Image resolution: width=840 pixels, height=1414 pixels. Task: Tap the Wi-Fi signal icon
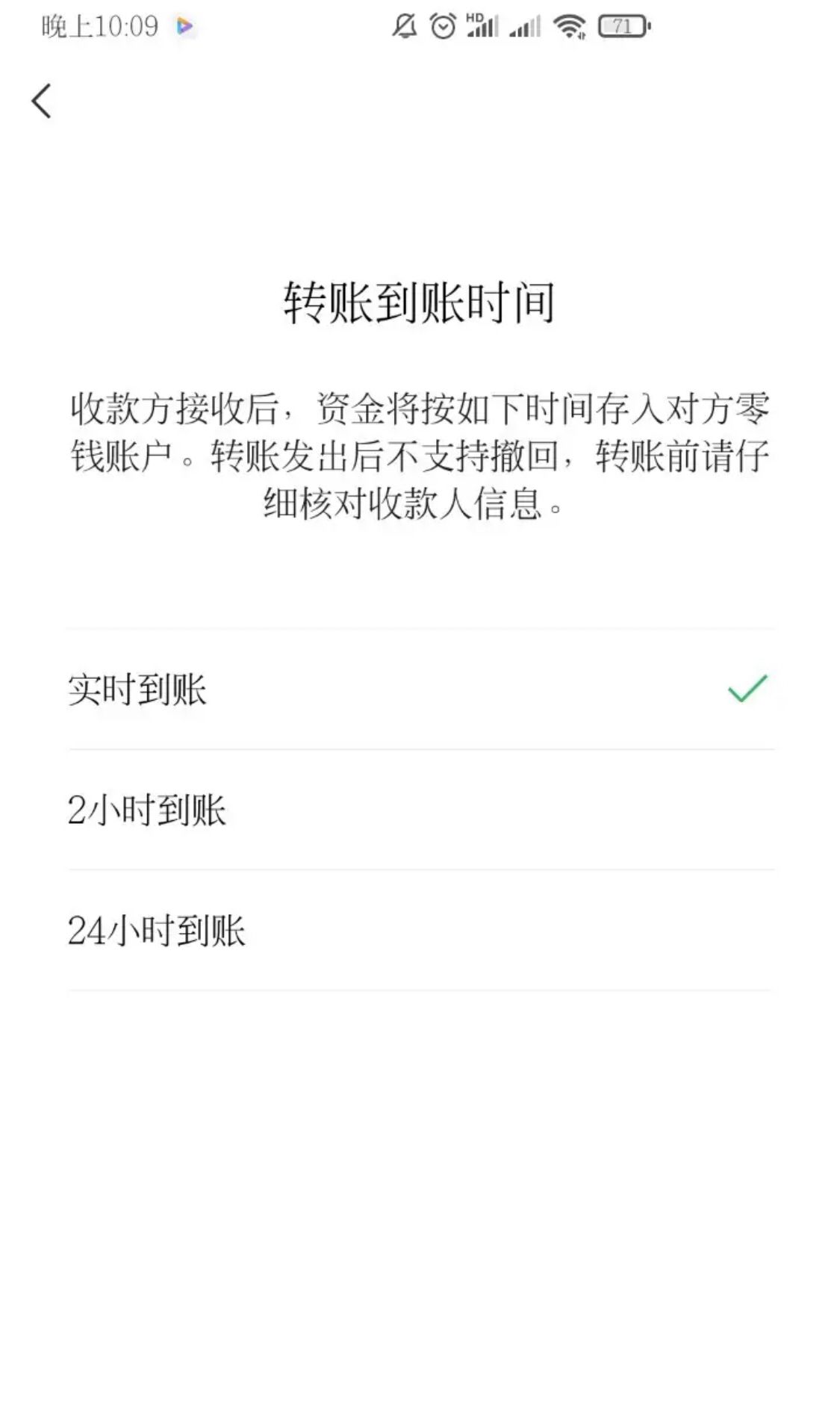(x=571, y=25)
